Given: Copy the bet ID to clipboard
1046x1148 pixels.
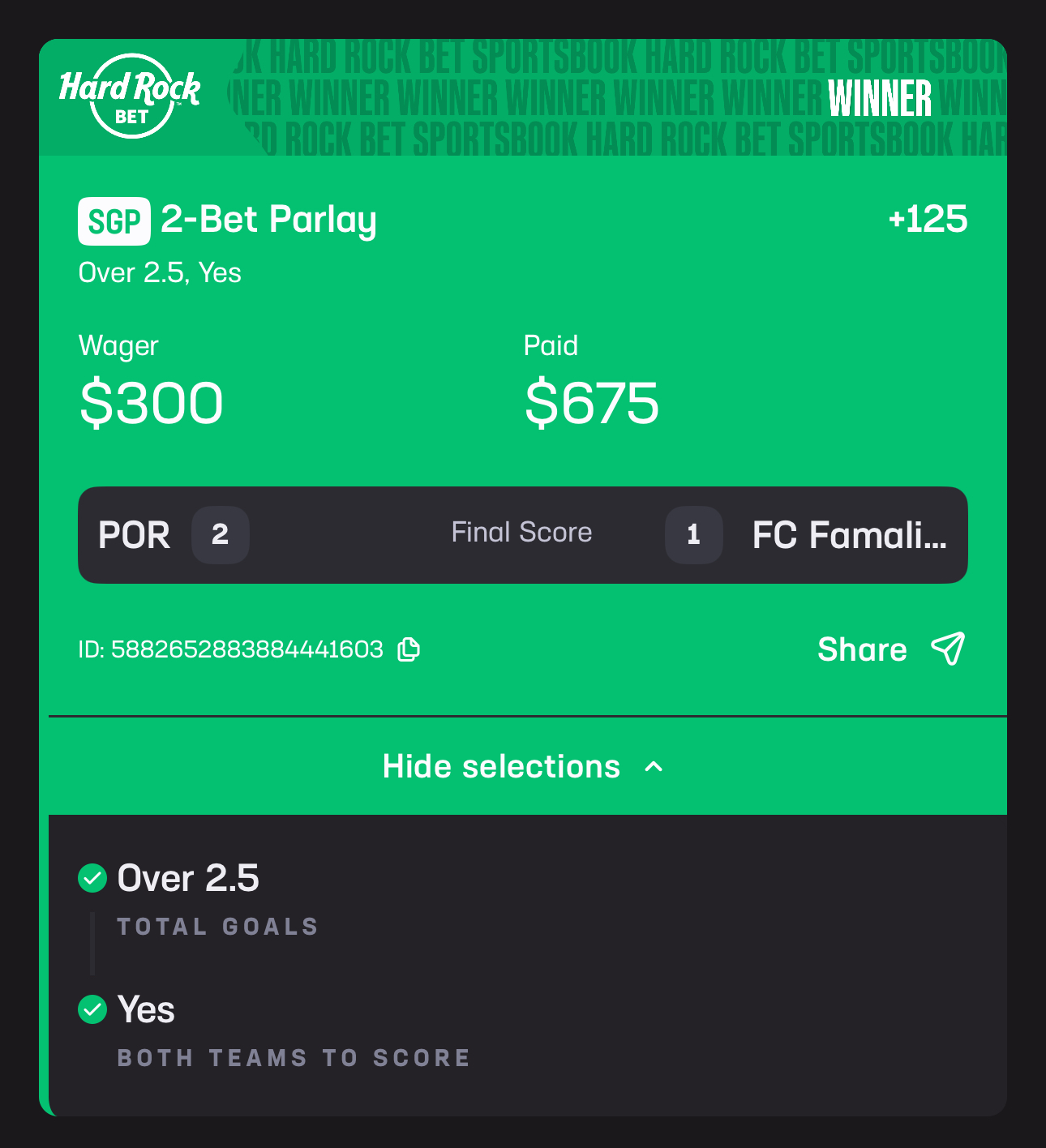Looking at the screenshot, I should coord(409,649).
